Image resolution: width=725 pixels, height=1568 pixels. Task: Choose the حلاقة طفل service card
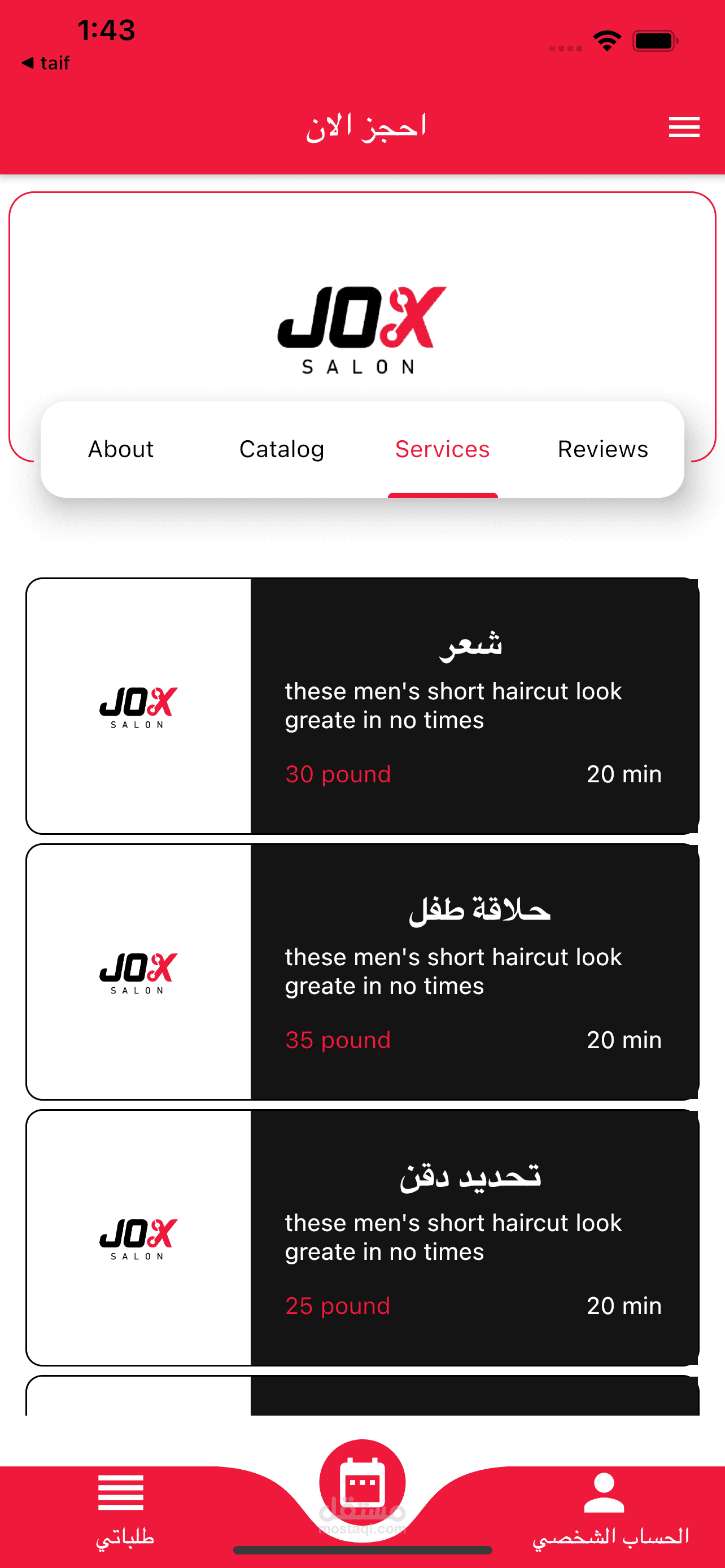[362, 972]
